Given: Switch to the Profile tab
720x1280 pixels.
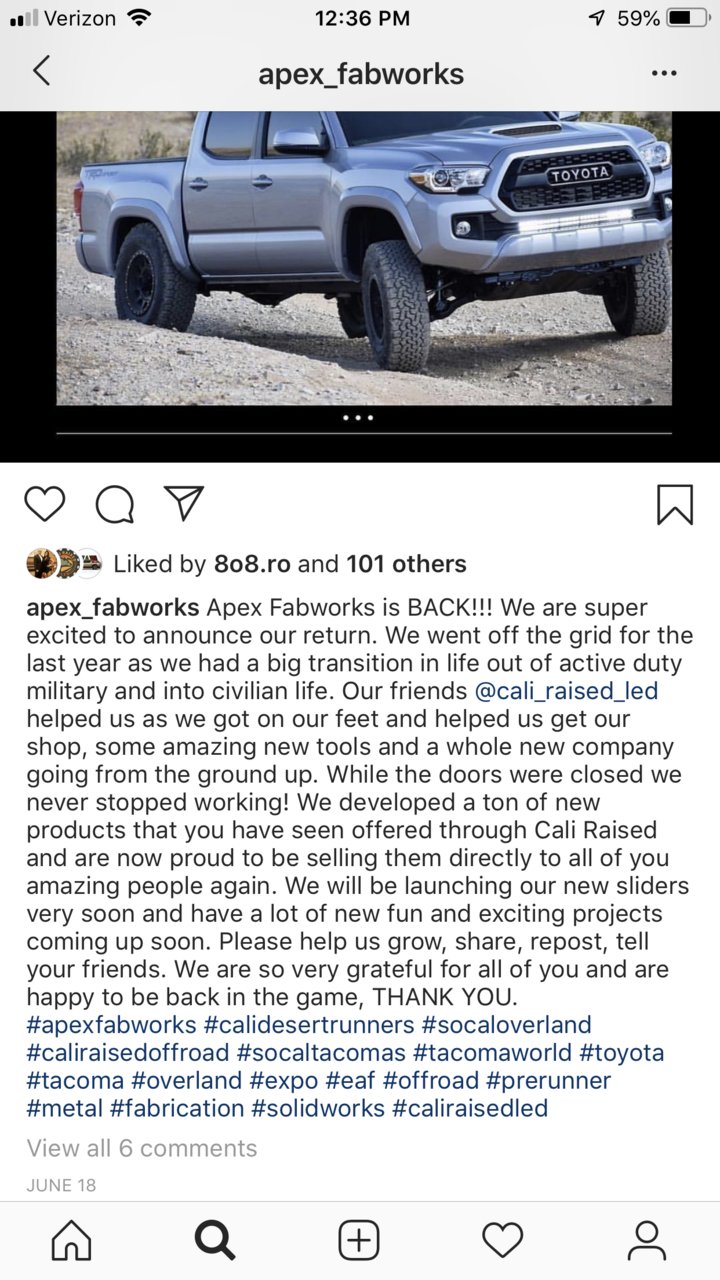Looking at the screenshot, I should click(646, 1241).
